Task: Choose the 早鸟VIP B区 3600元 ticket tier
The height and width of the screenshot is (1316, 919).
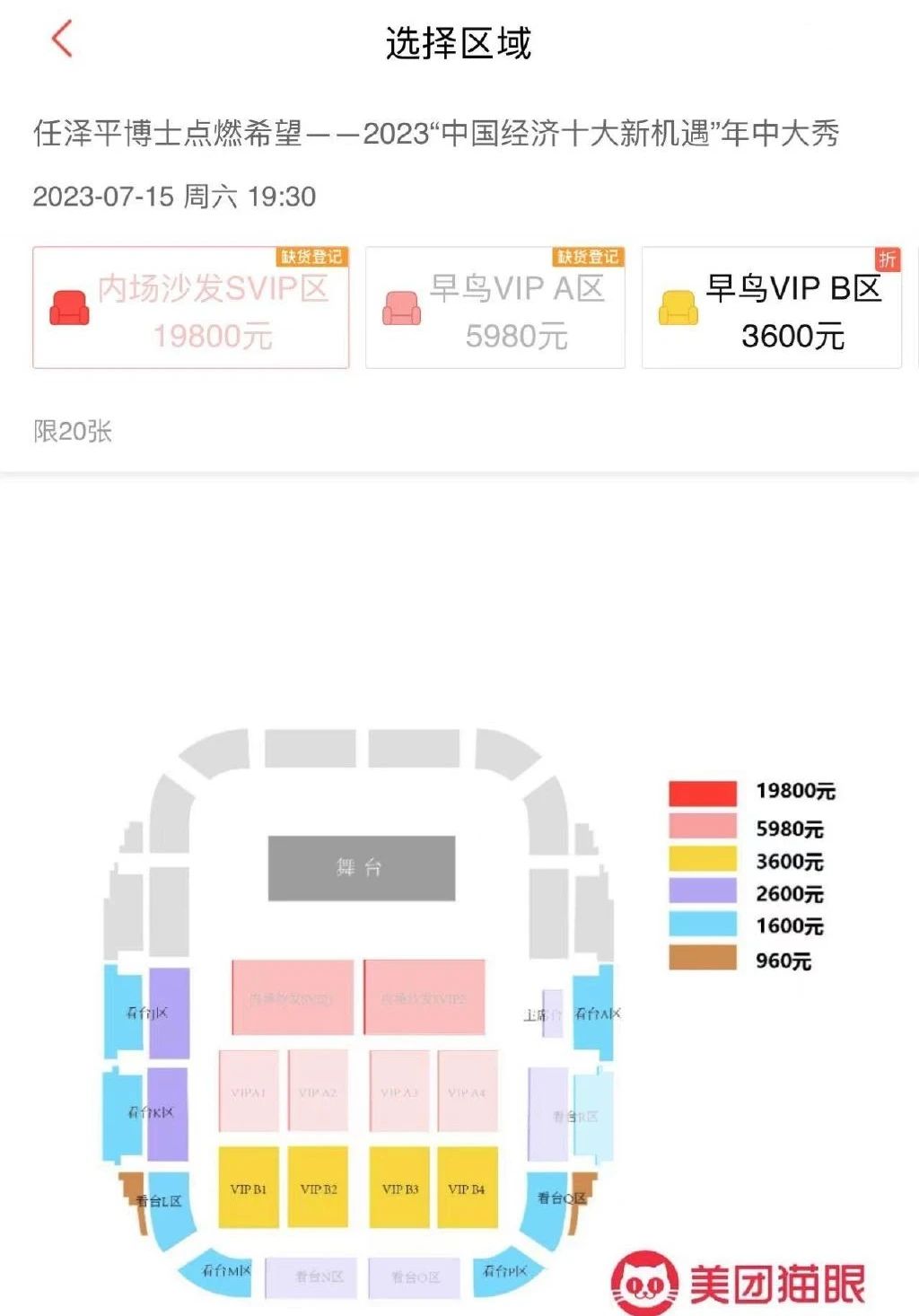Action: click(772, 309)
